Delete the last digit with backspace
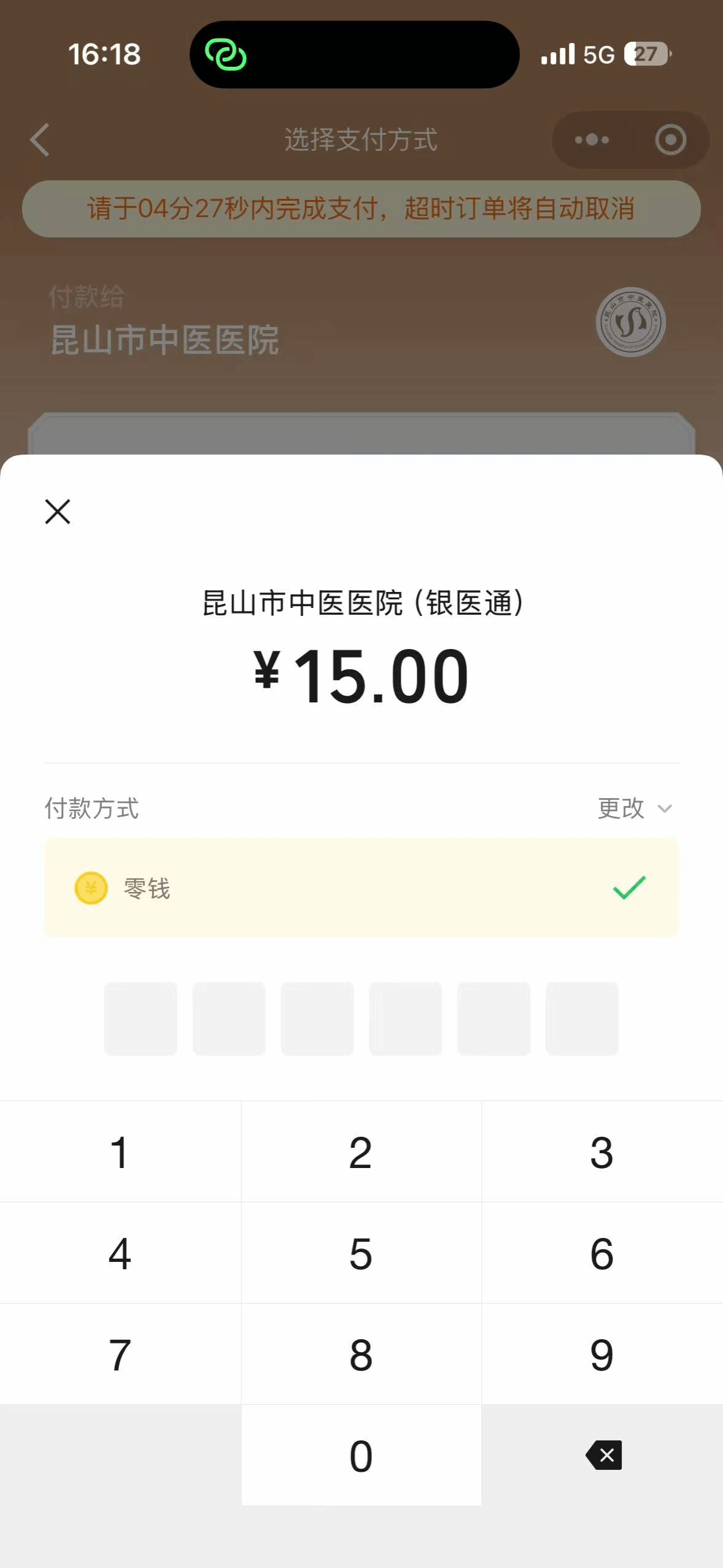723x1568 pixels. click(x=604, y=1455)
